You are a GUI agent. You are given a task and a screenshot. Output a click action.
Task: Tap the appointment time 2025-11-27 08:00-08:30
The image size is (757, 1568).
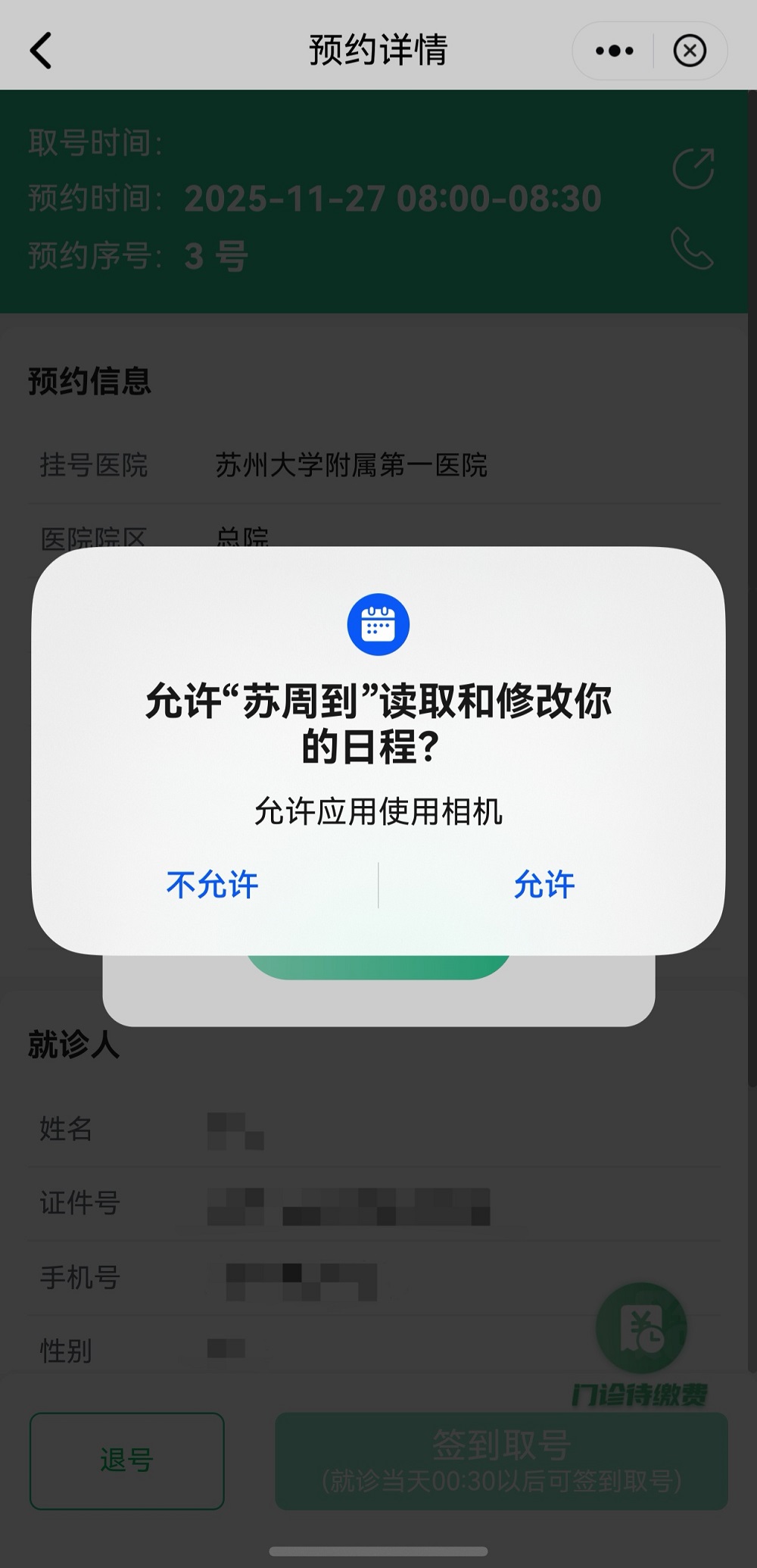click(x=392, y=197)
